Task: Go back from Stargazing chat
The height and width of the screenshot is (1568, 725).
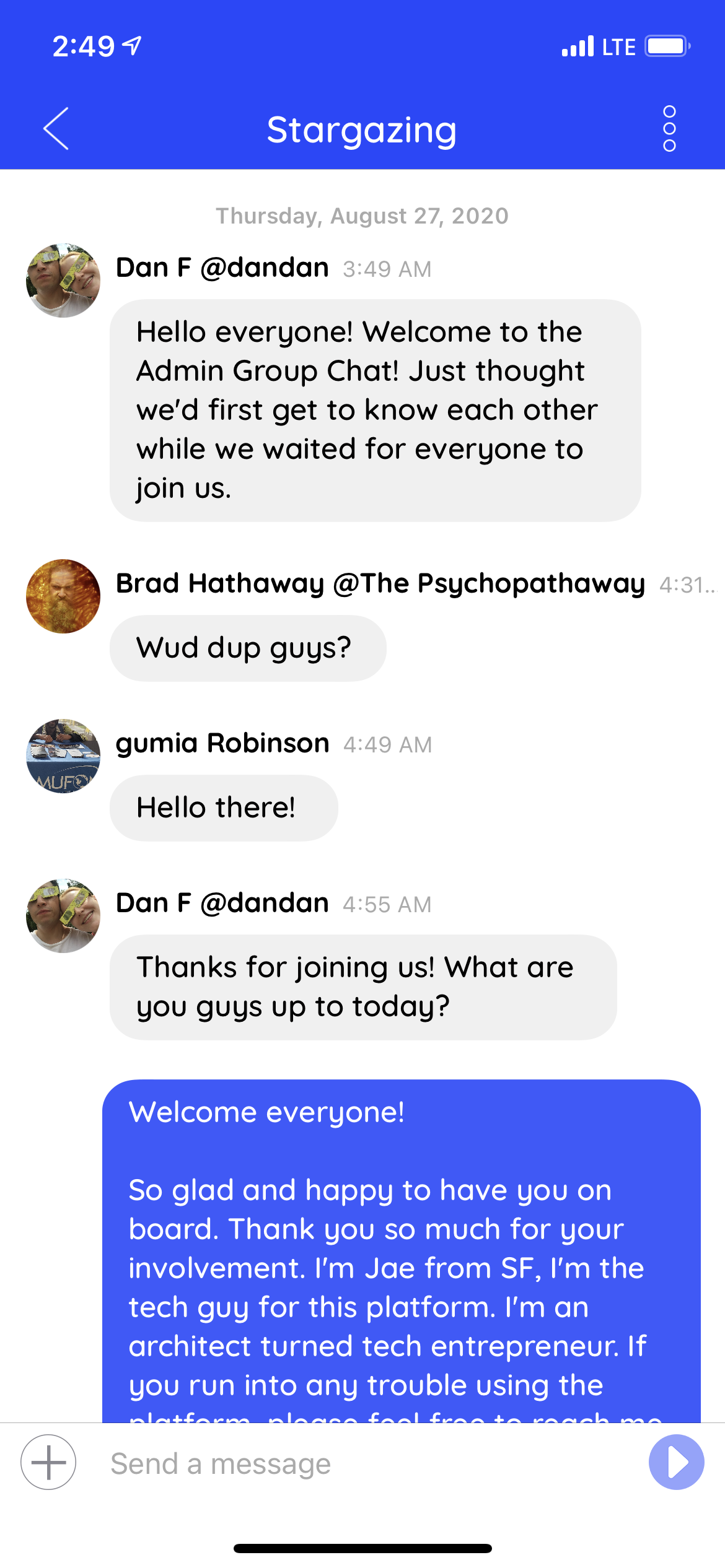Action: [56, 129]
